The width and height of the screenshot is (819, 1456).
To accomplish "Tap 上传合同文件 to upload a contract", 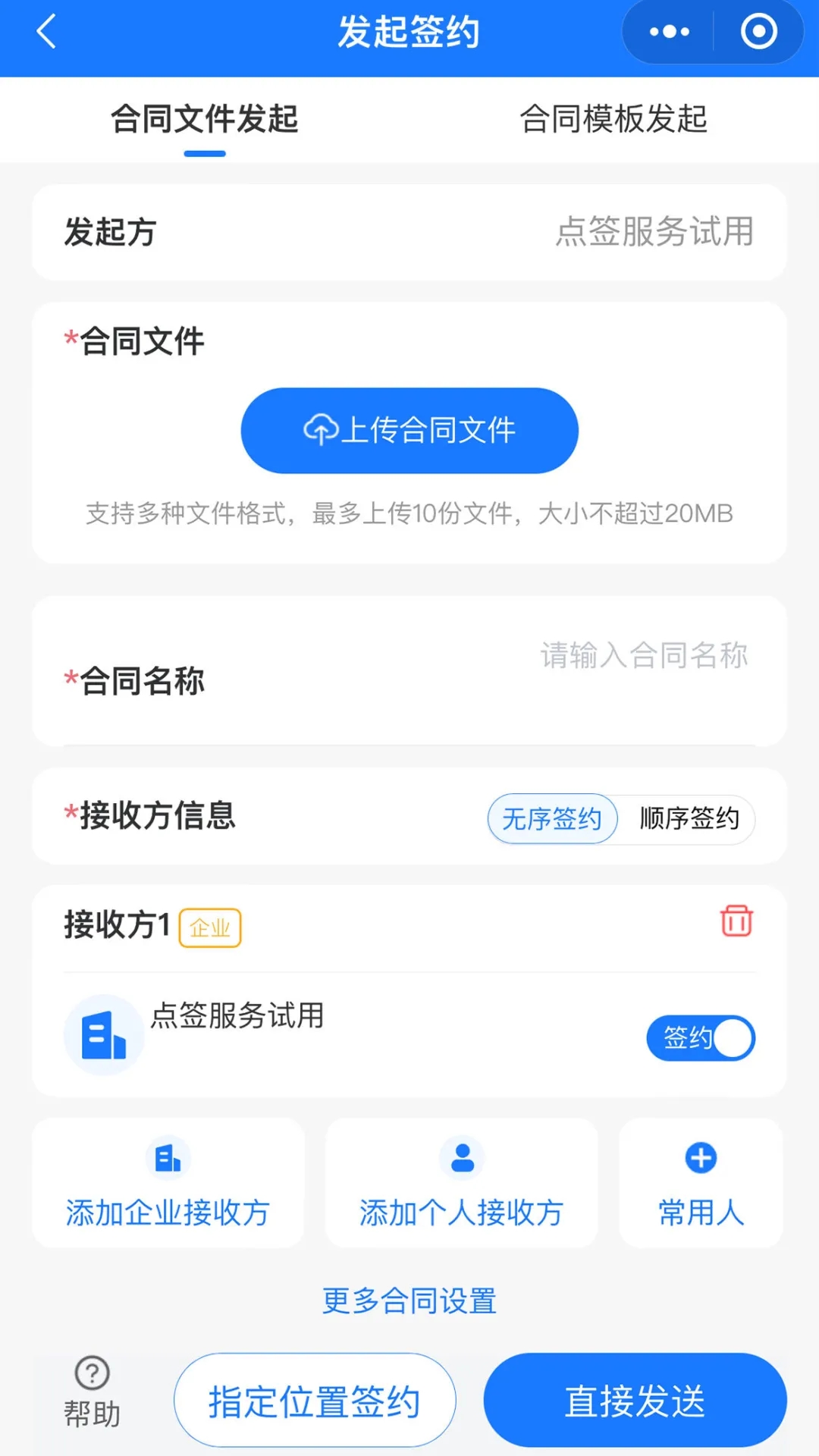I will click(x=409, y=431).
